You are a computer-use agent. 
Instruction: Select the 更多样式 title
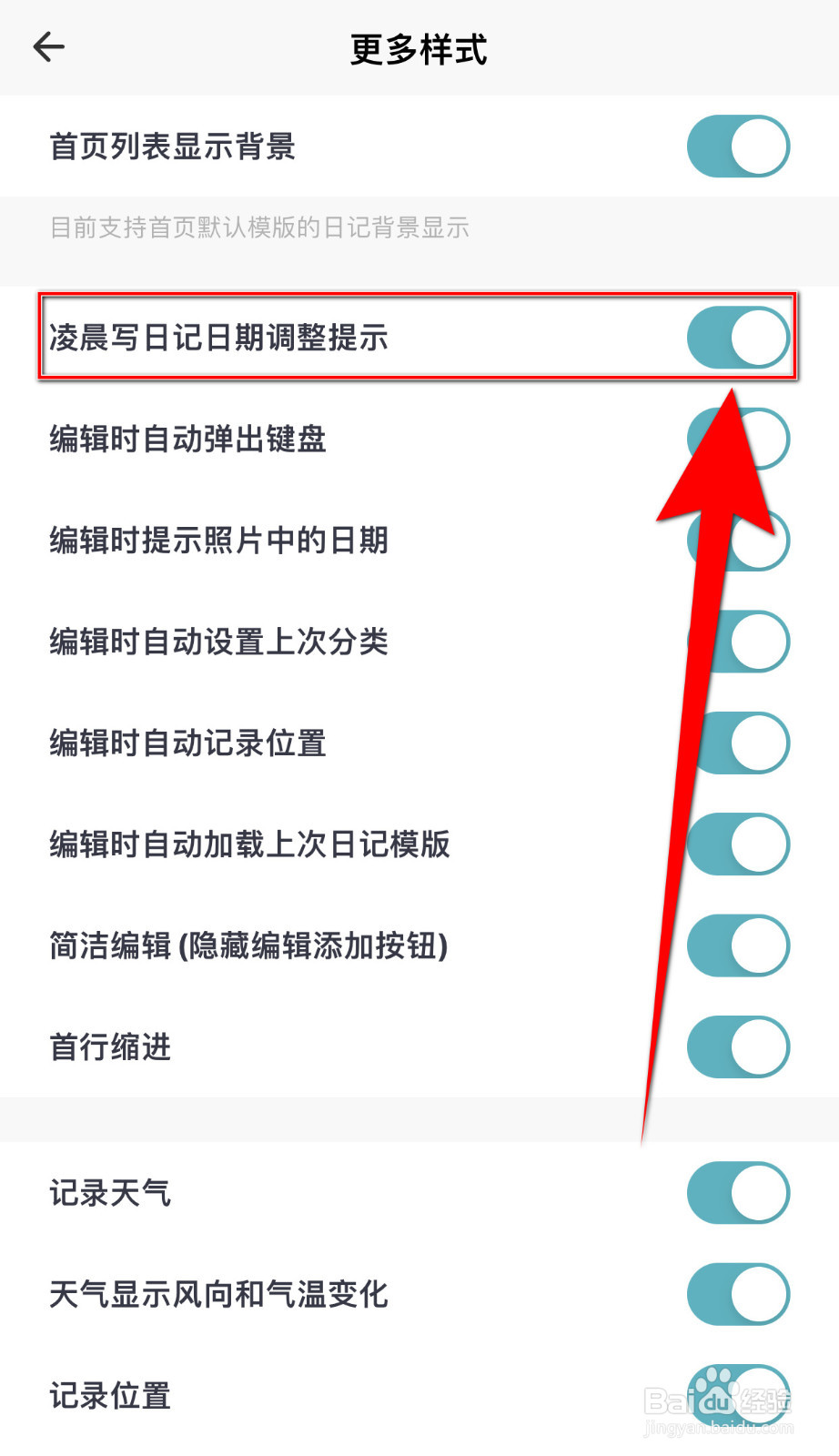tap(419, 51)
